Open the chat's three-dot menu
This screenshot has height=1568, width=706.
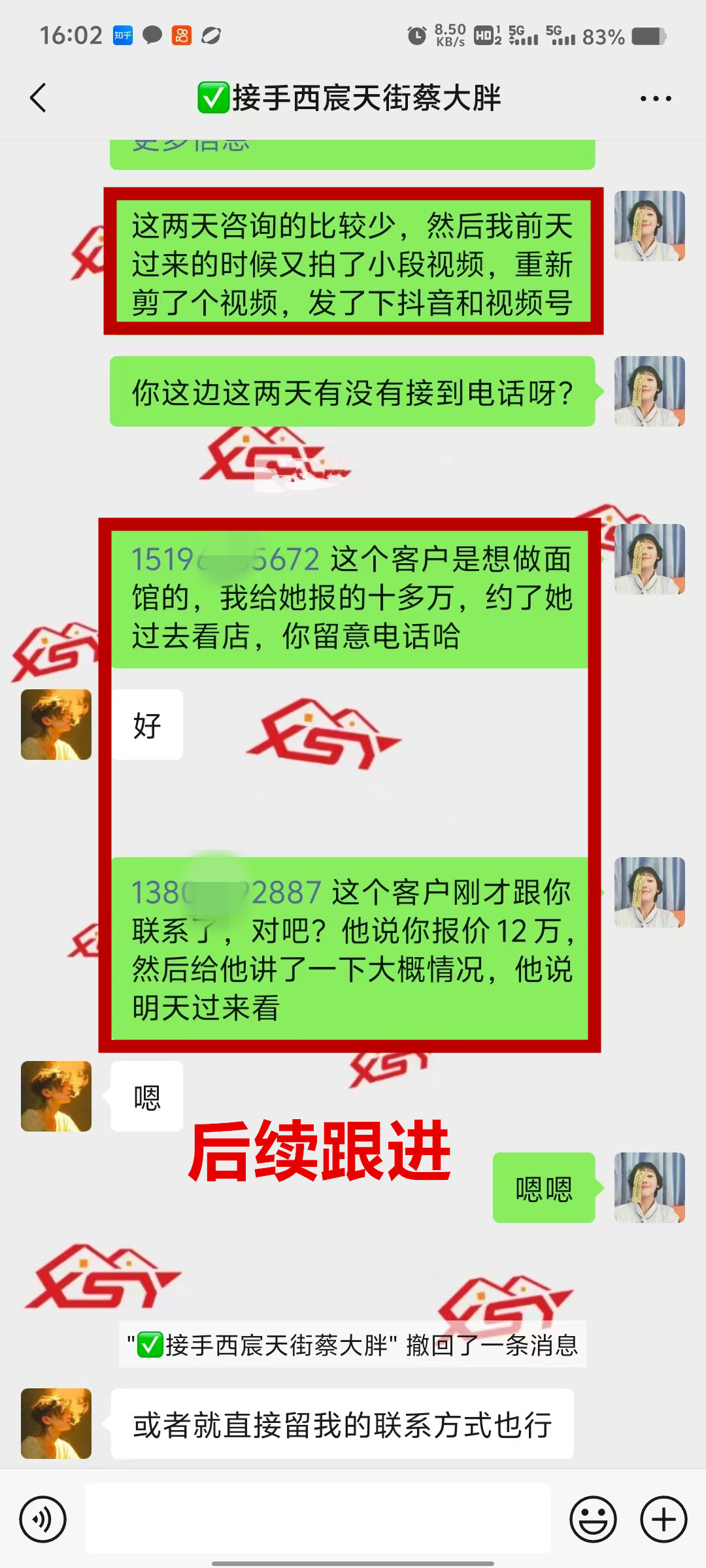pos(655,99)
